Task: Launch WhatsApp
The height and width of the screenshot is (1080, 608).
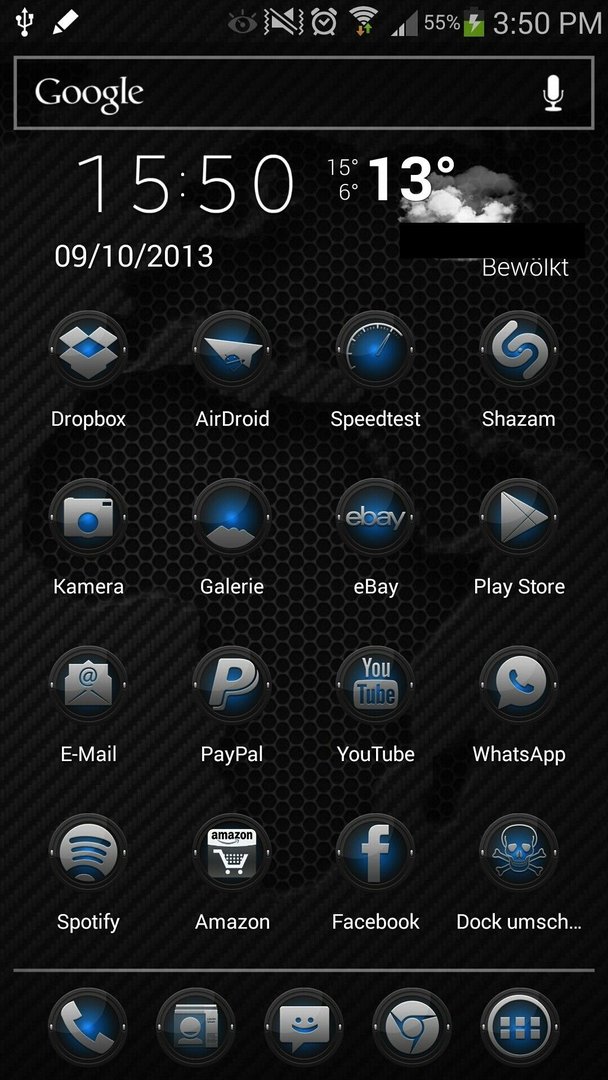Action: coord(518,685)
